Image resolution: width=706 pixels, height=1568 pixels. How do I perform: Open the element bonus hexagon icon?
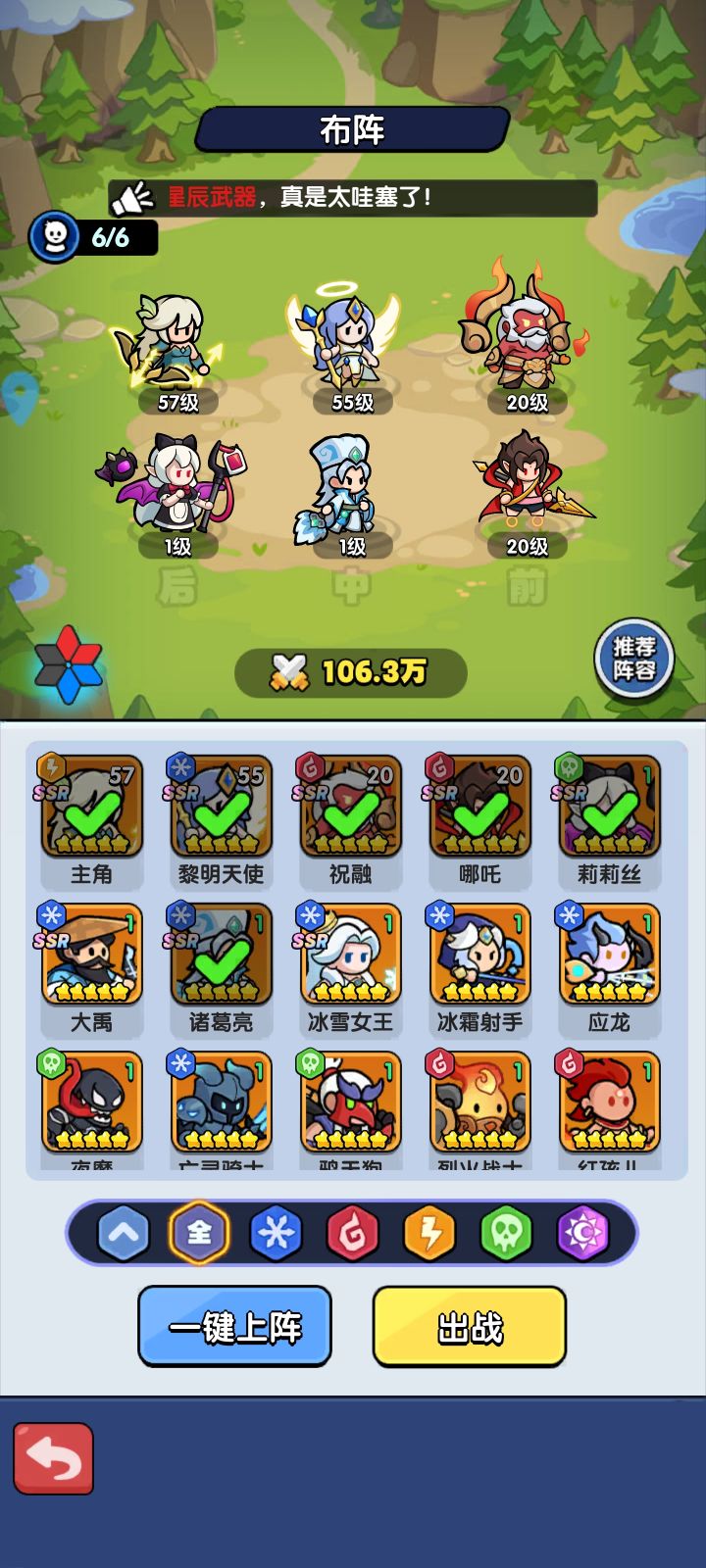coord(68,664)
